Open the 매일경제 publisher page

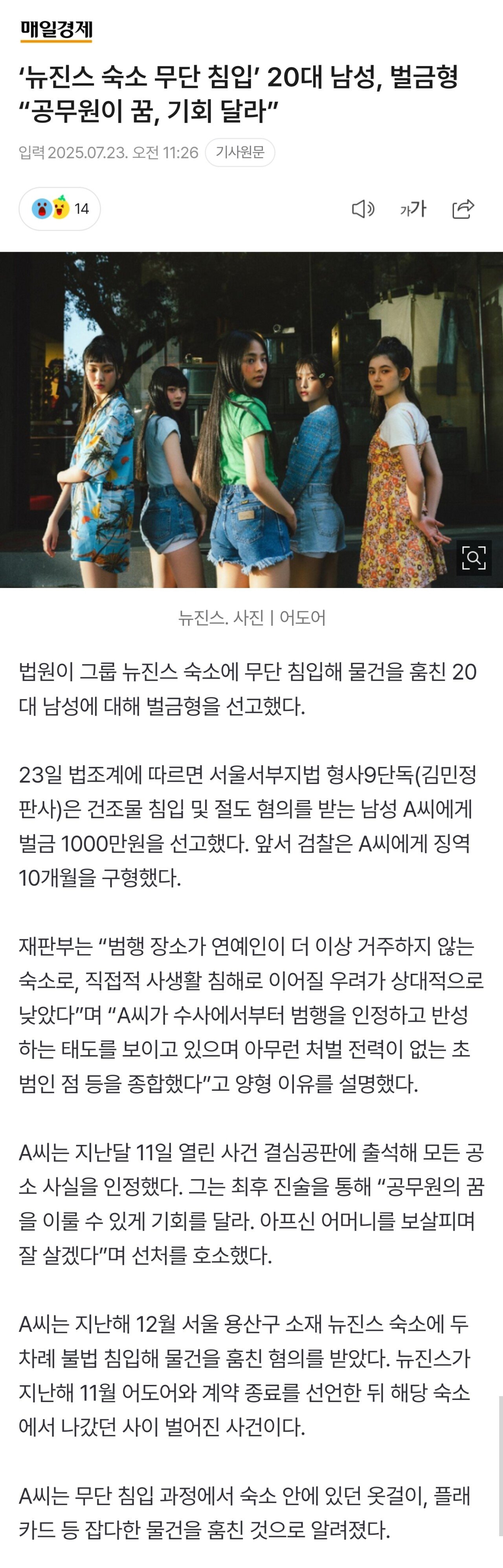57,30
